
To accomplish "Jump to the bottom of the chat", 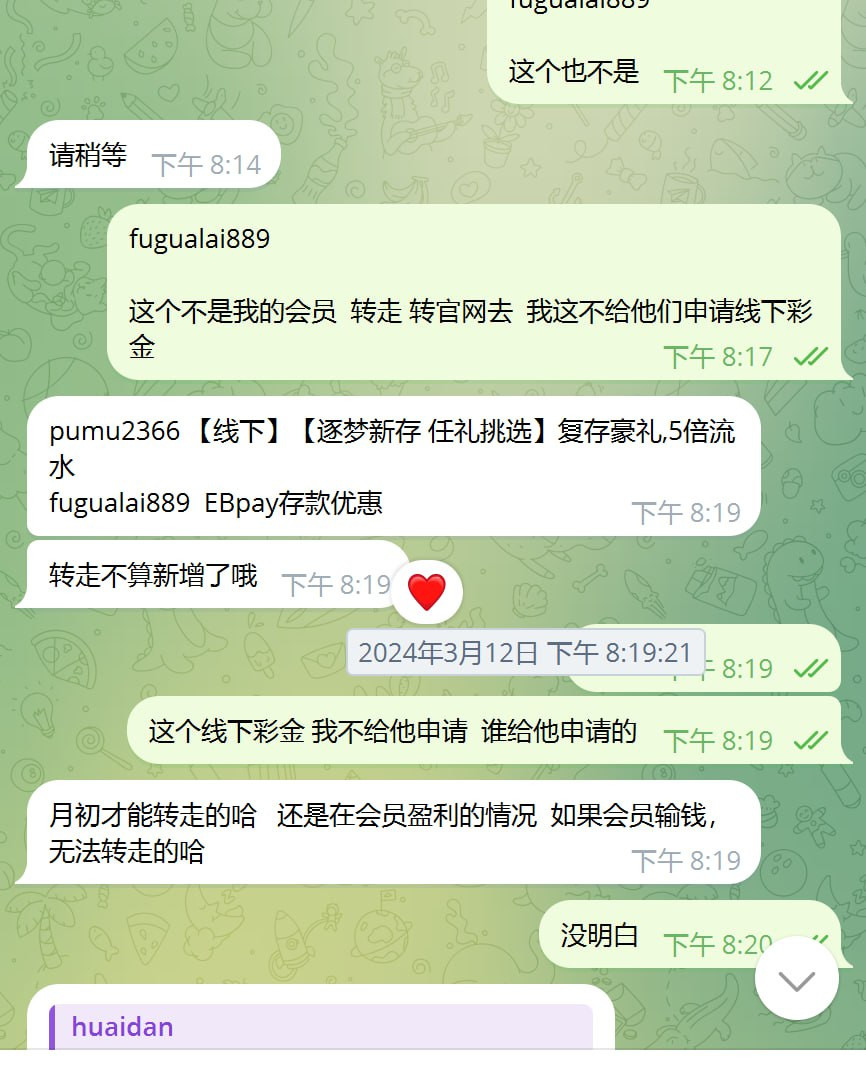I will pos(796,979).
